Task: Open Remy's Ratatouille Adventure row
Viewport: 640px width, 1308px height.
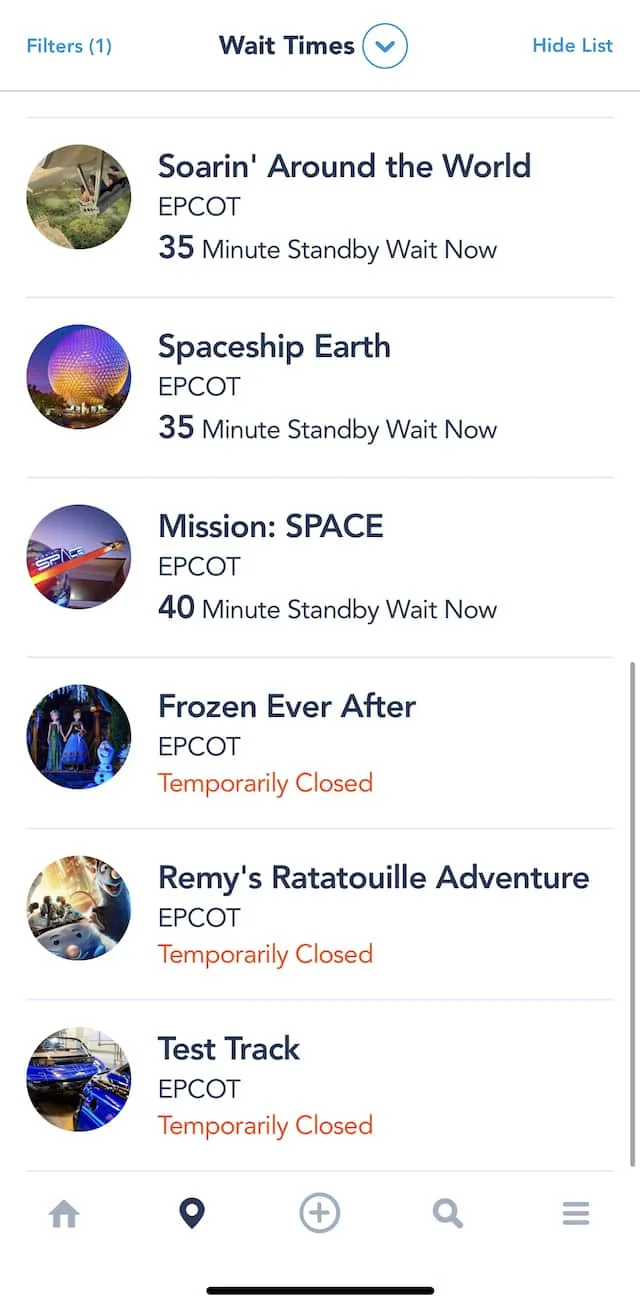Action: click(320, 914)
